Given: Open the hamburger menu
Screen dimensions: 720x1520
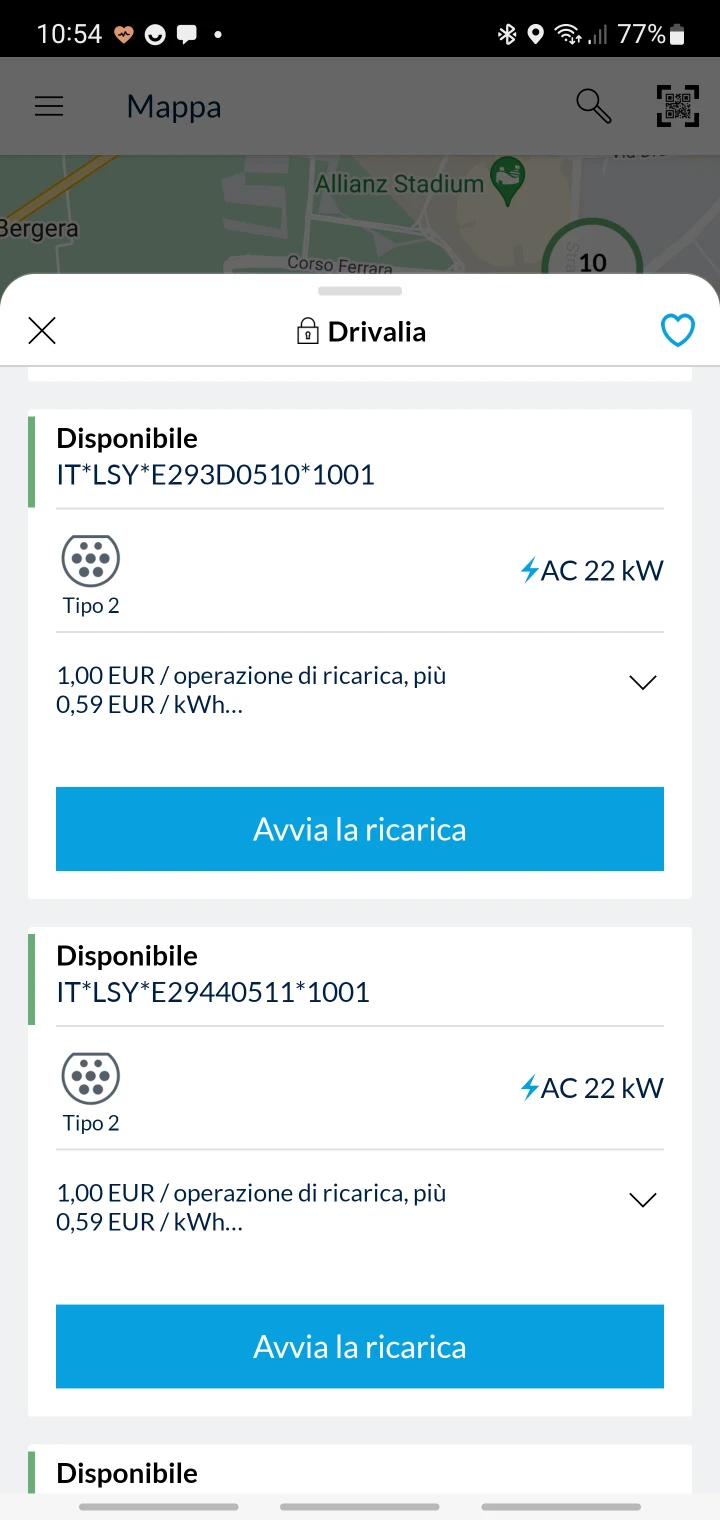Looking at the screenshot, I should pos(49,106).
